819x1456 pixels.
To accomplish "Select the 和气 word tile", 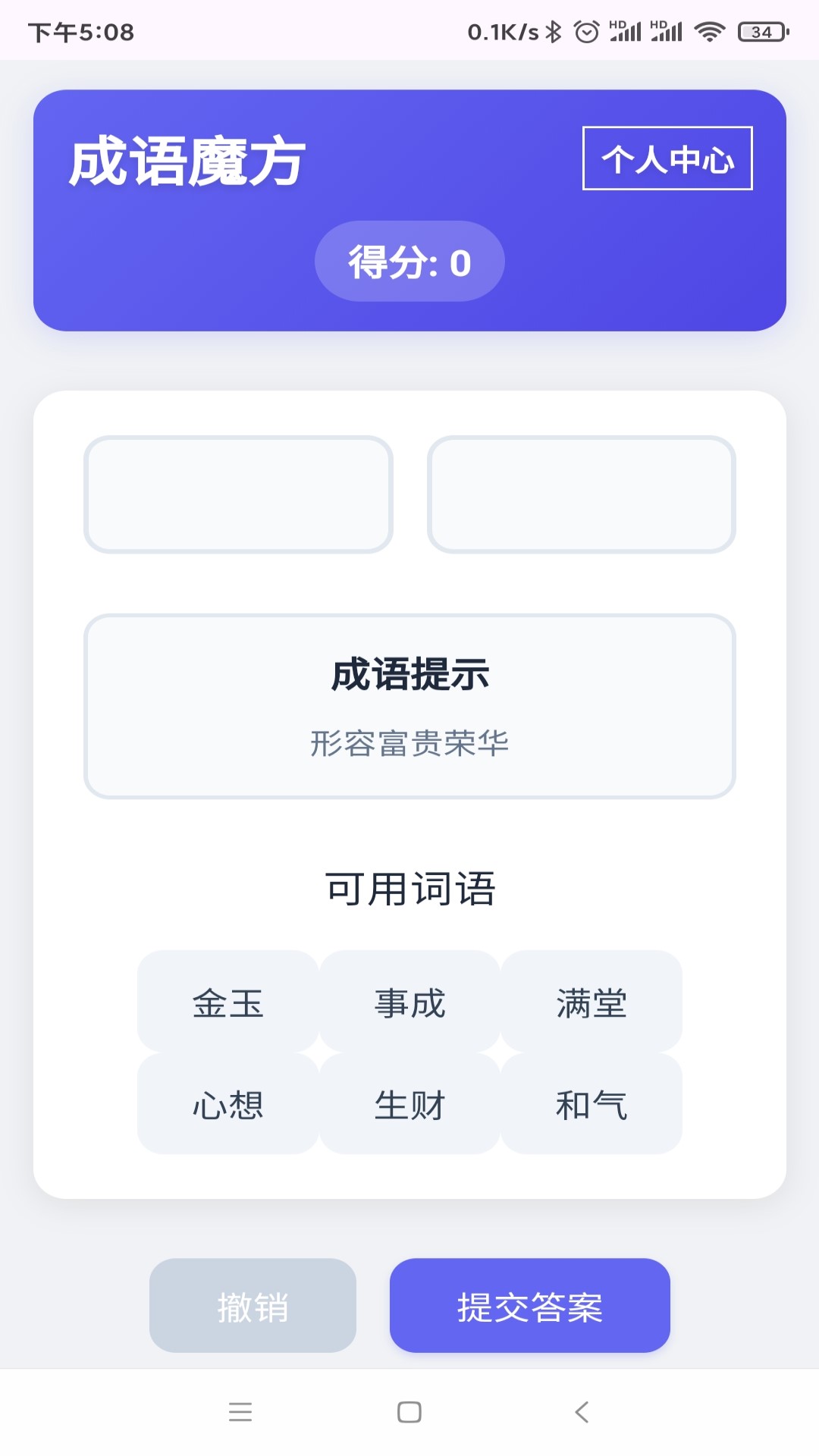I will [x=591, y=1106].
